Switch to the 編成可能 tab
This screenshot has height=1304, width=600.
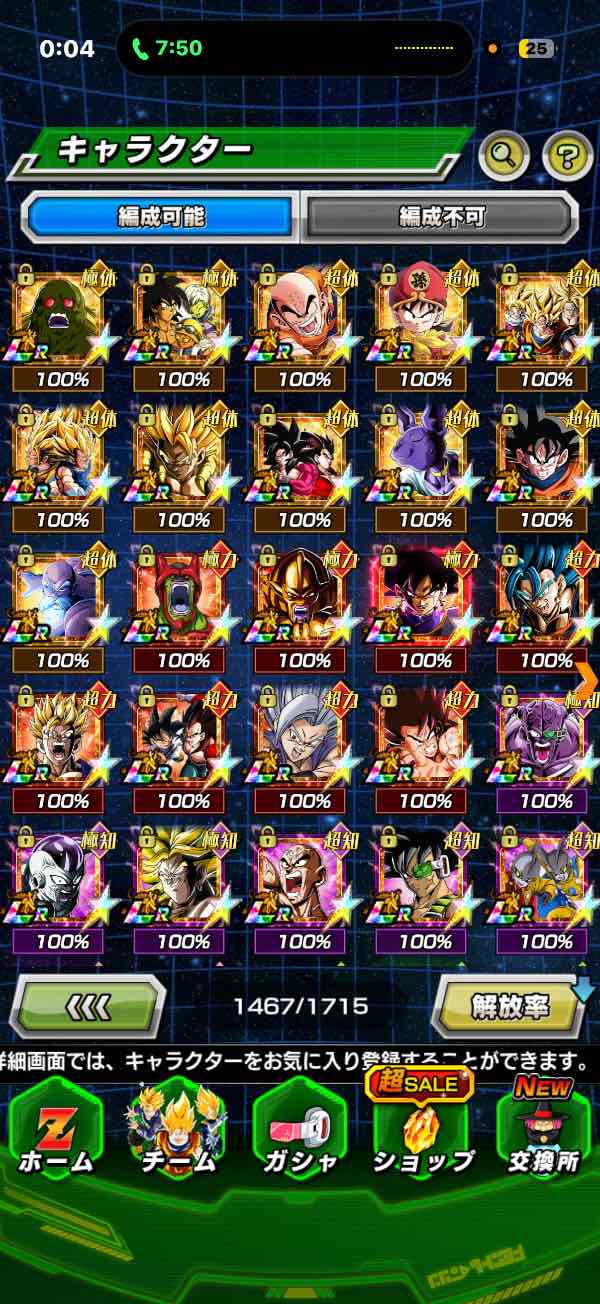click(x=160, y=216)
